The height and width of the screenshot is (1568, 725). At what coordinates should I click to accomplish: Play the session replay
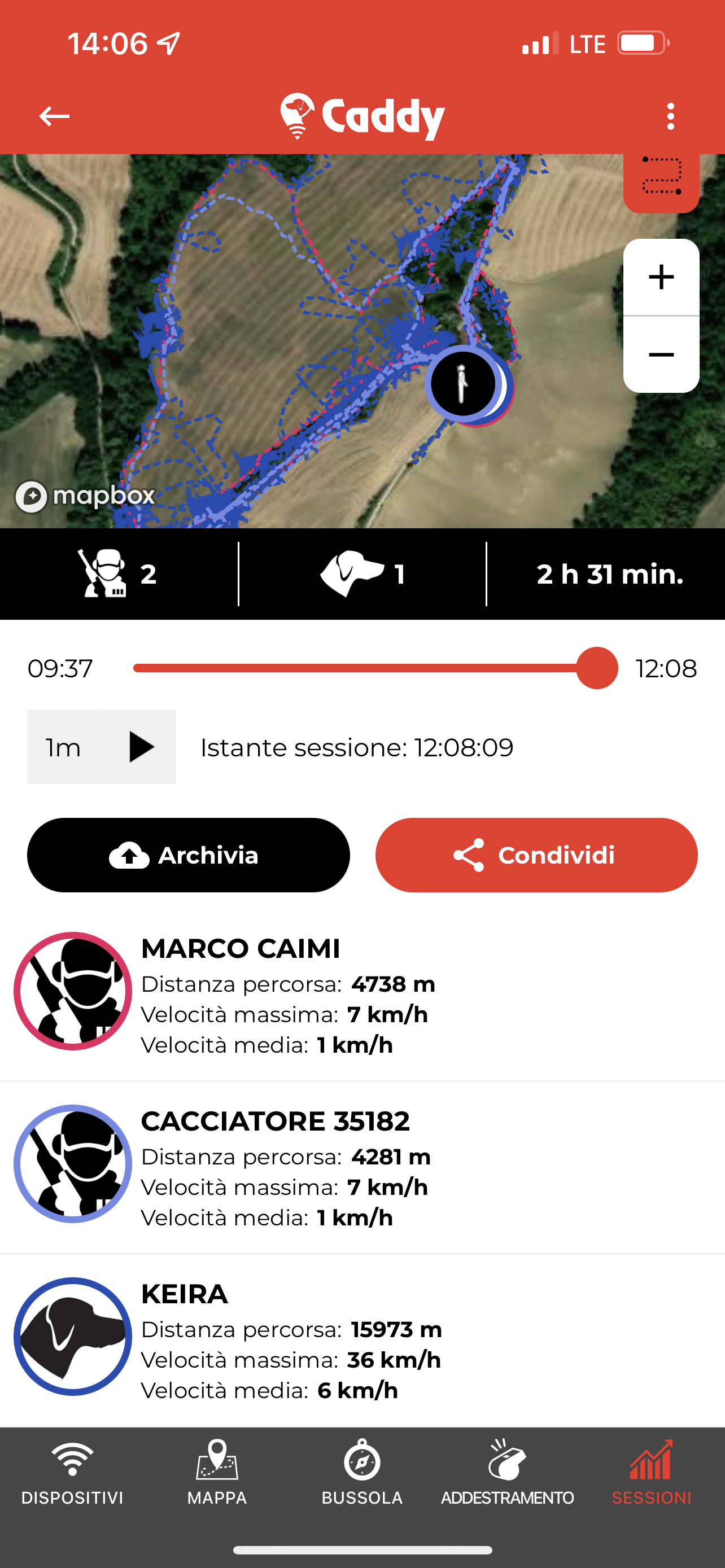pos(139,746)
